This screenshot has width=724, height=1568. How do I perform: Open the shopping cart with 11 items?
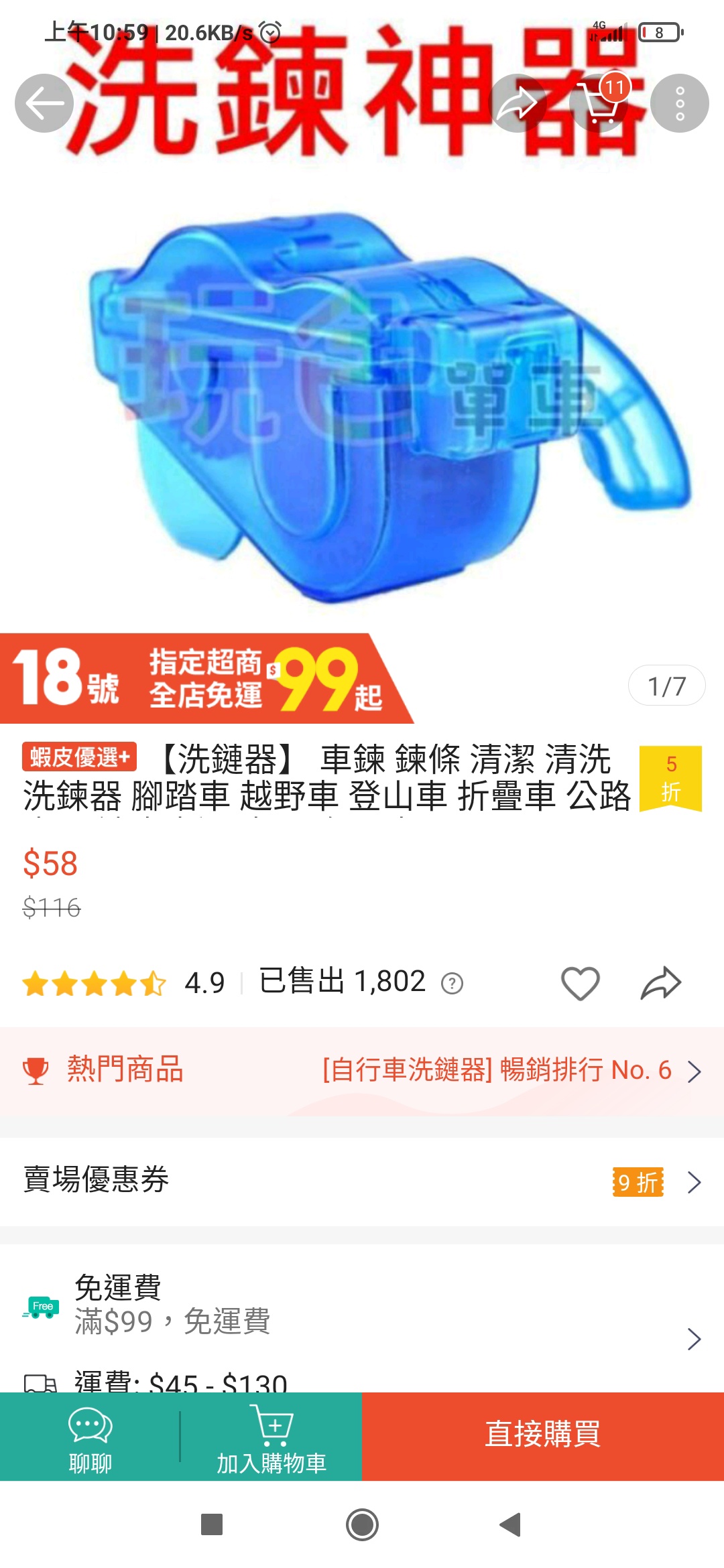tap(599, 103)
